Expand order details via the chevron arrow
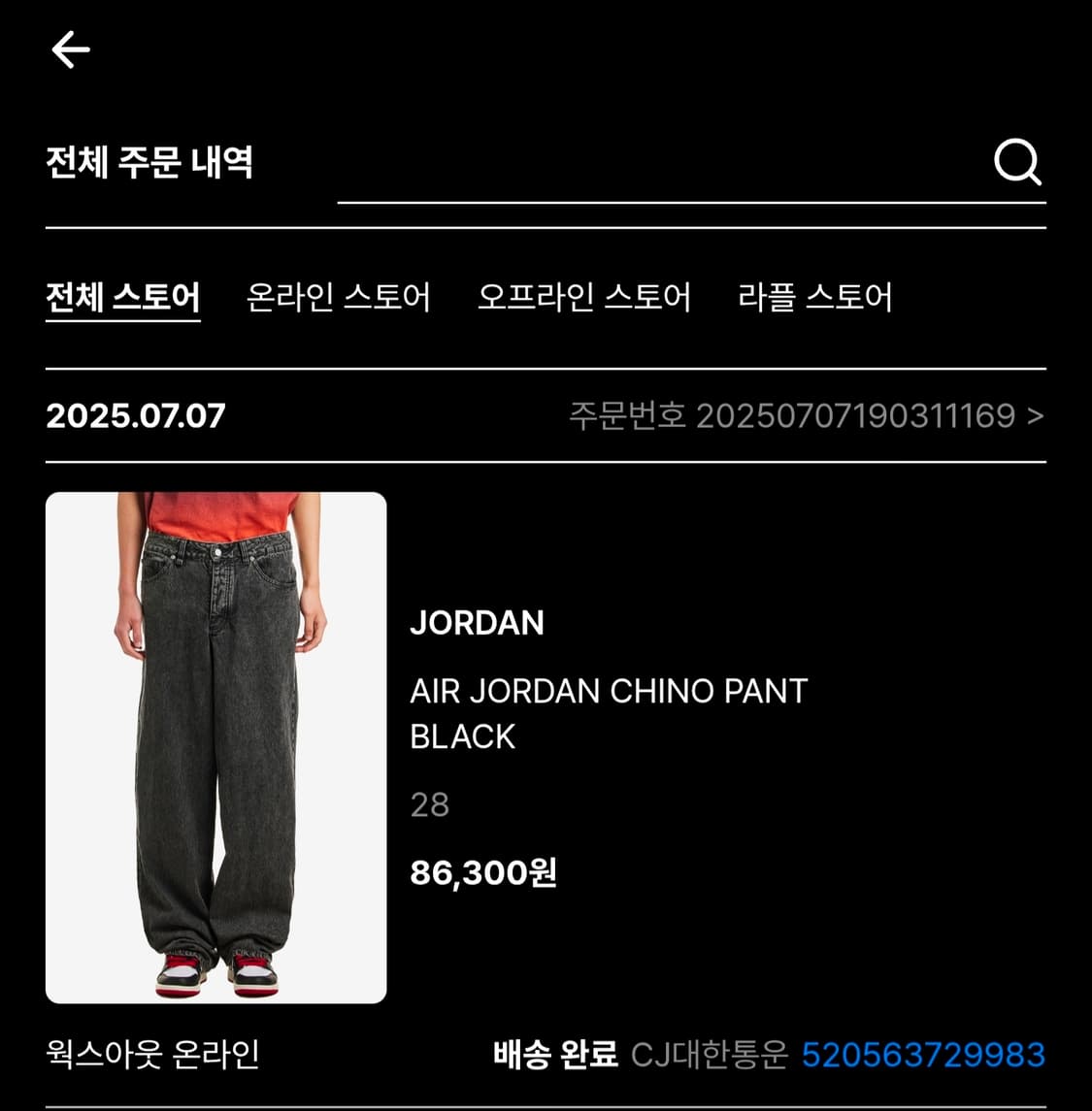This screenshot has width=1092, height=1111. [x=1033, y=417]
